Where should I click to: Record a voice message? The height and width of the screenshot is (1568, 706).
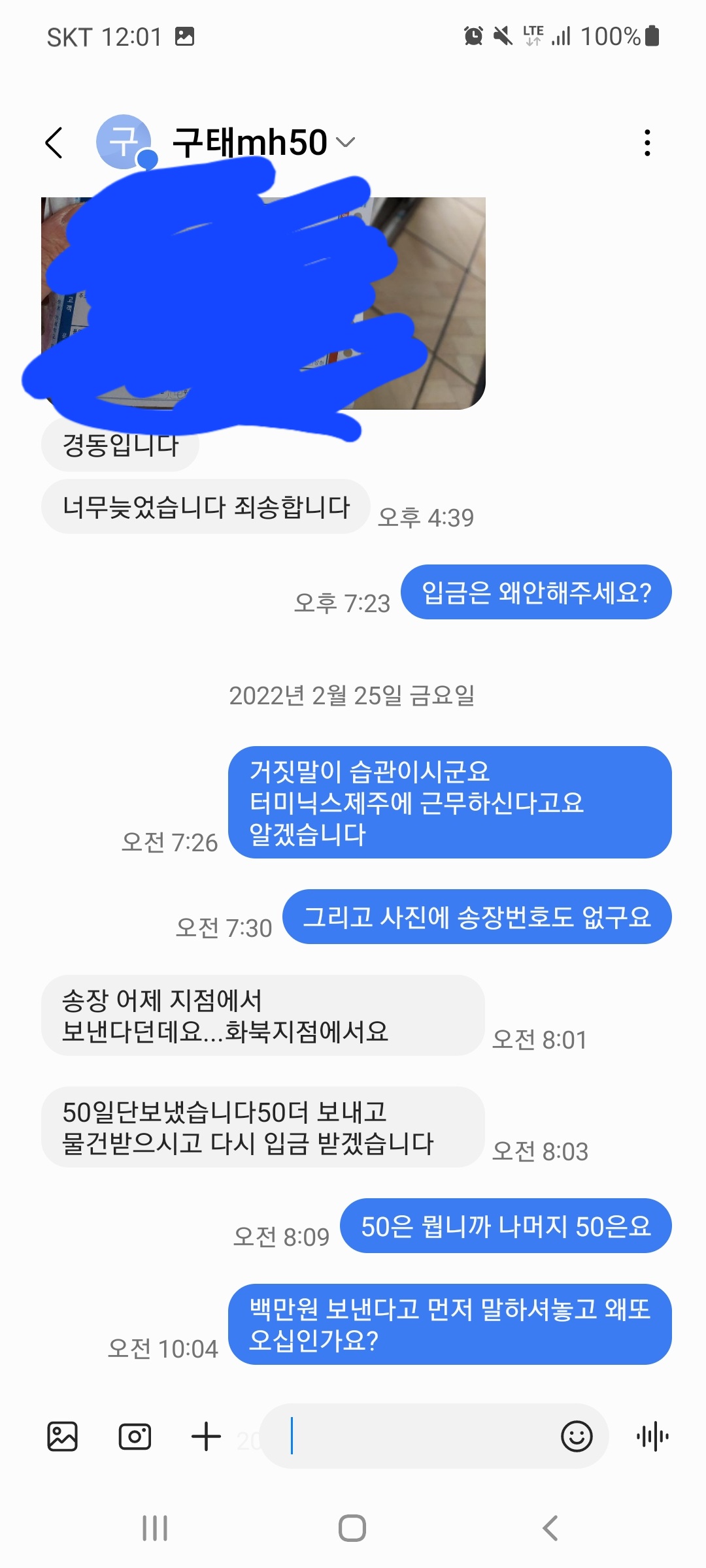coord(652,1437)
